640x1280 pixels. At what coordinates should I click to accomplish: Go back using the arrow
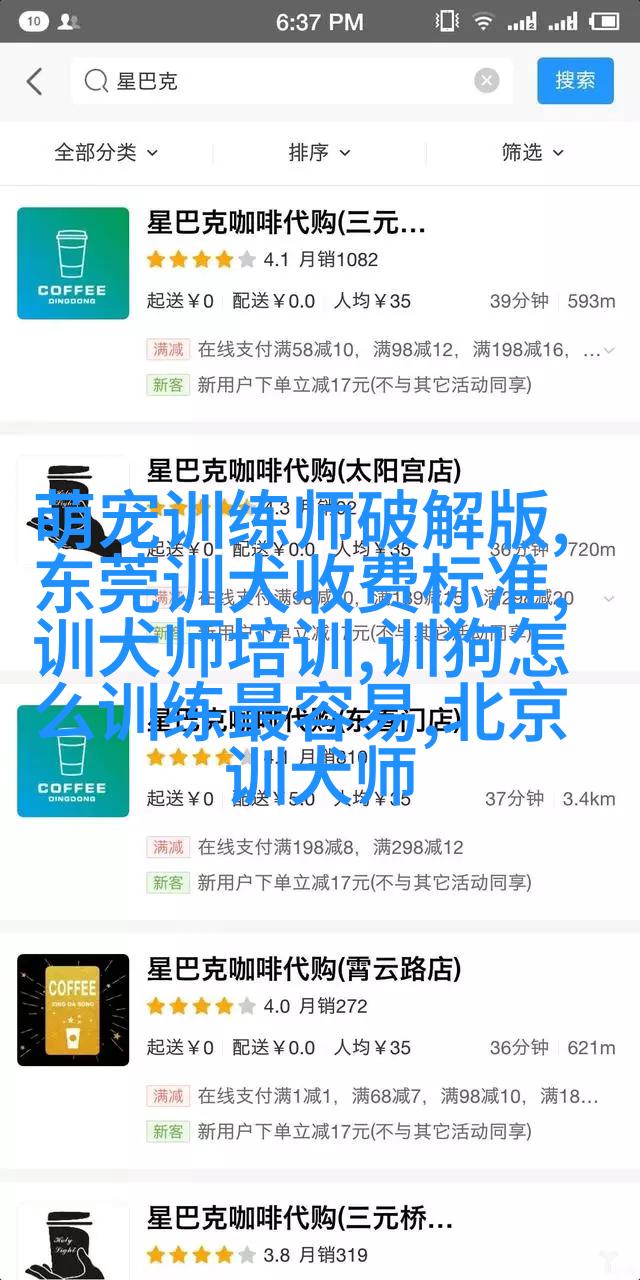(35, 81)
